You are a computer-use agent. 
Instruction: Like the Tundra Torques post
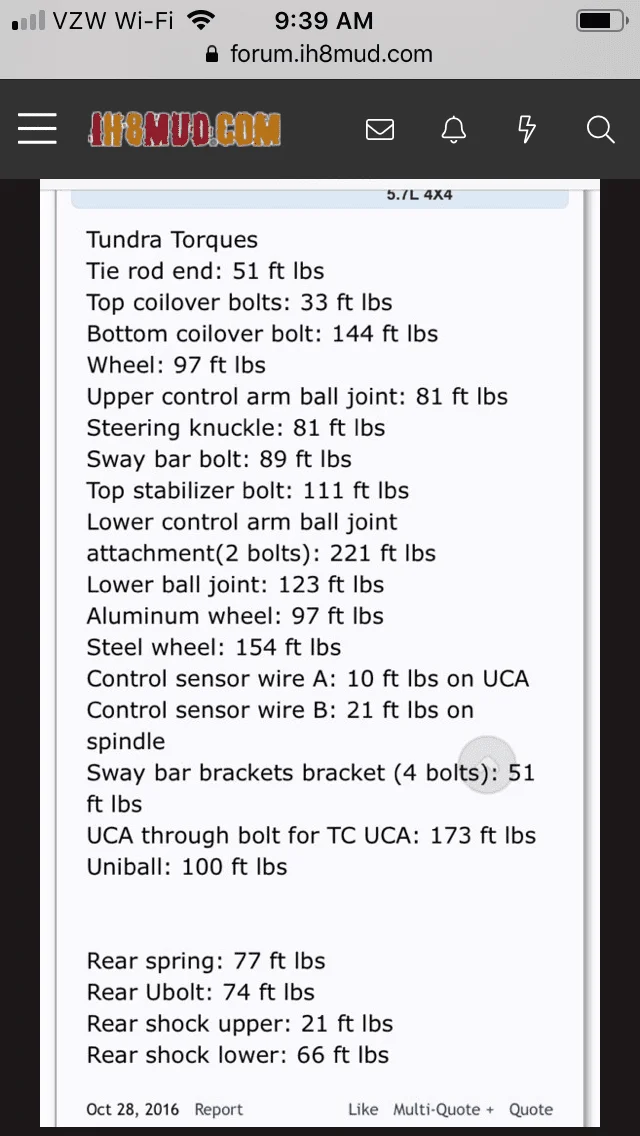[x=363, y=1109]
